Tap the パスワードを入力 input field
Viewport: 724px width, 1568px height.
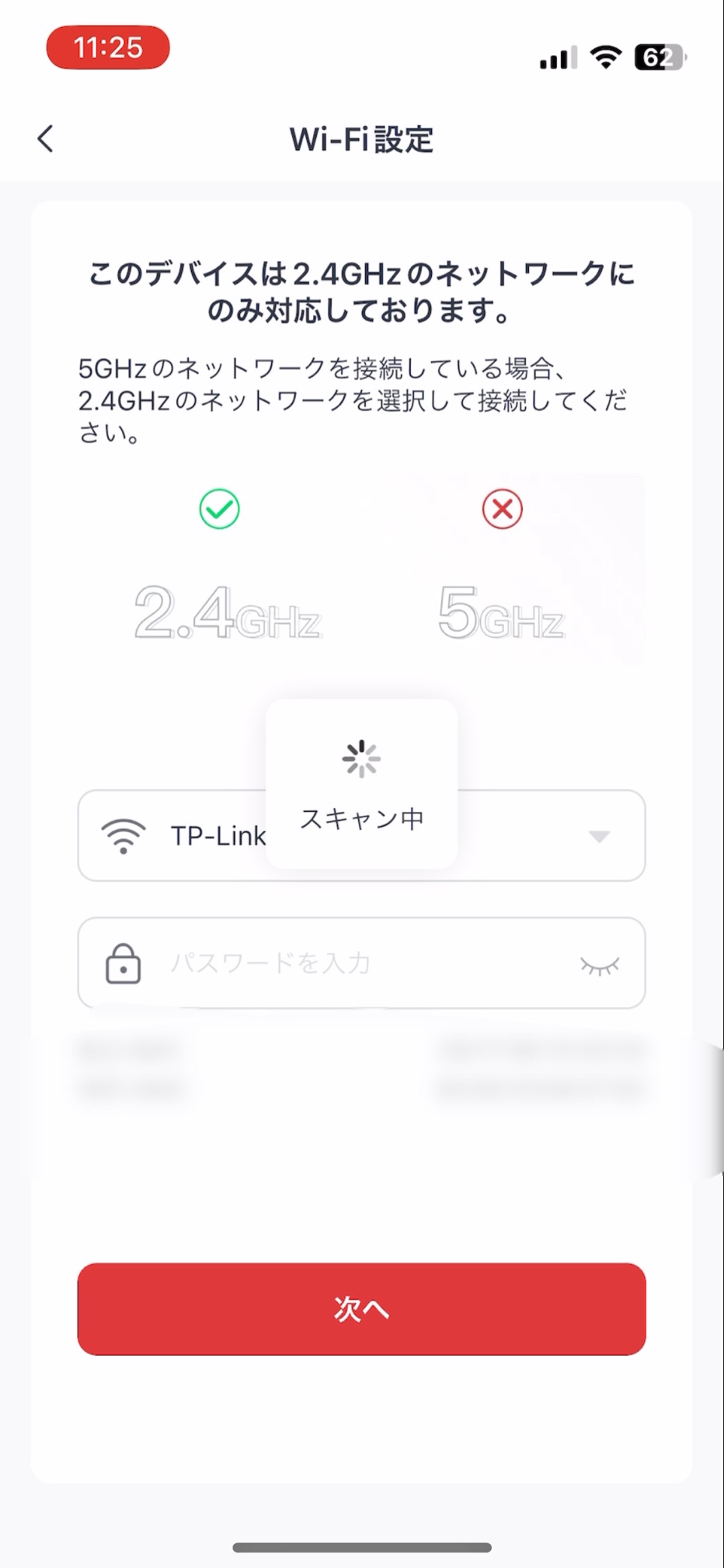(x=326, y=963)
